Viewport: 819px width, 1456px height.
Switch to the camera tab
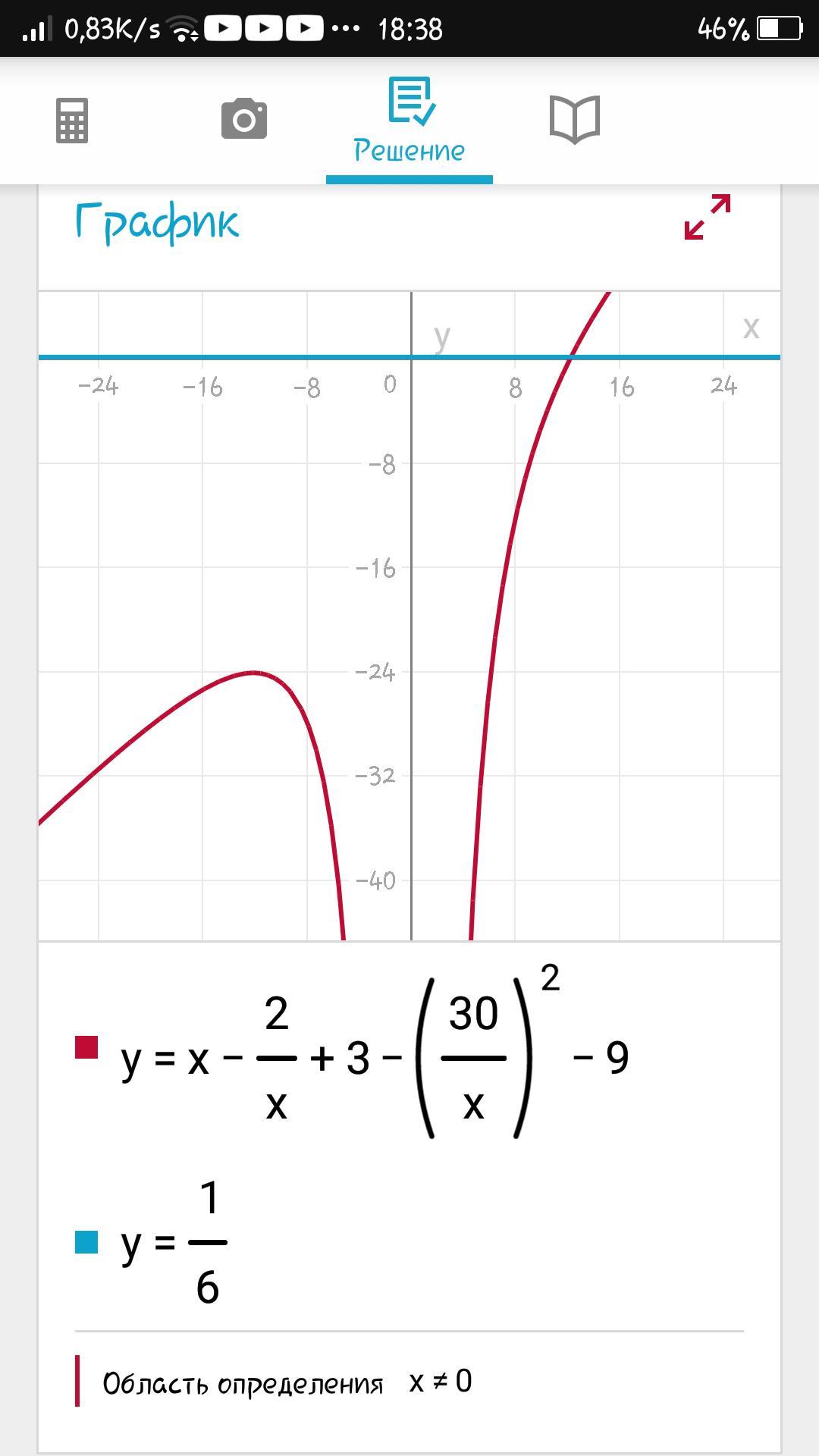coord(244,118)
